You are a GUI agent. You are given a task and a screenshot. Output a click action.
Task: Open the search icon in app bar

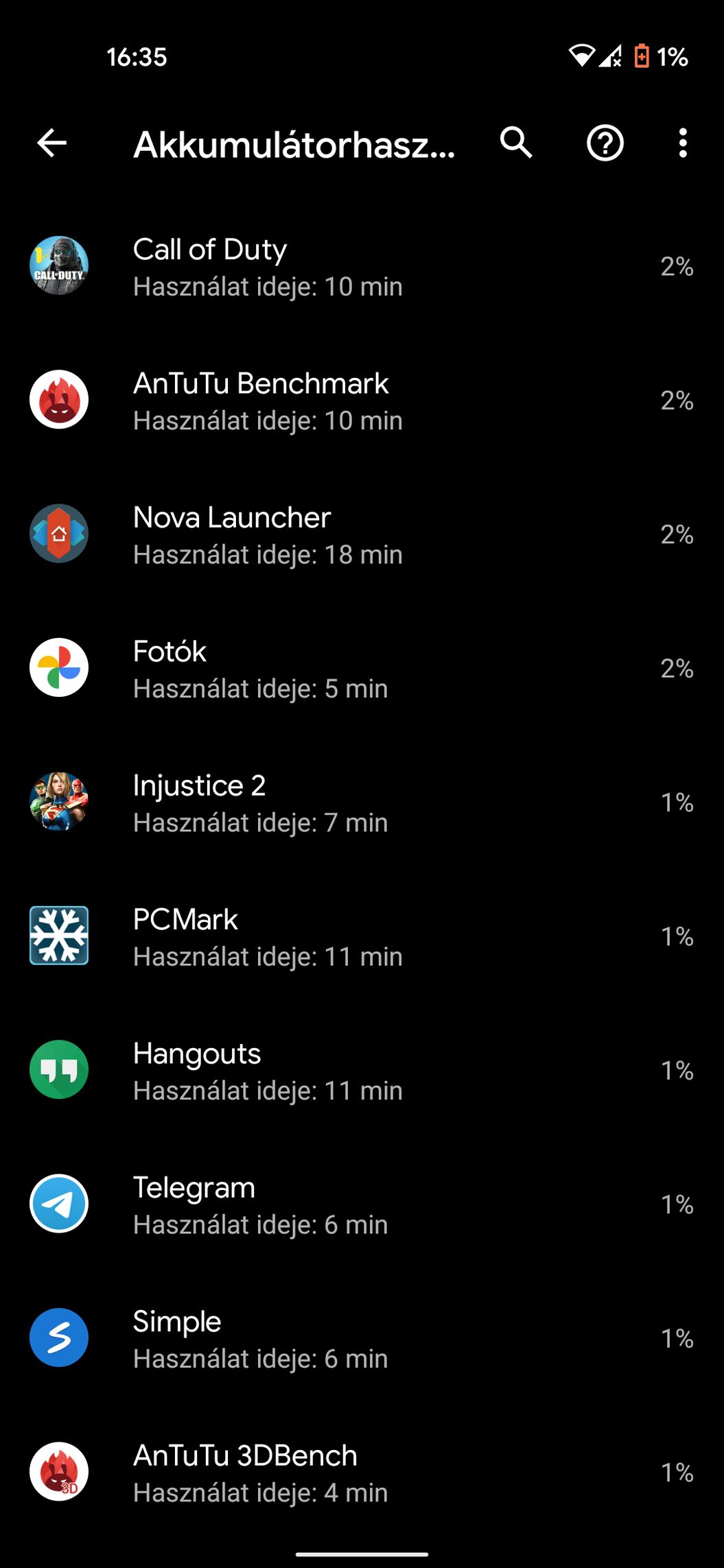tap(516, 143)
